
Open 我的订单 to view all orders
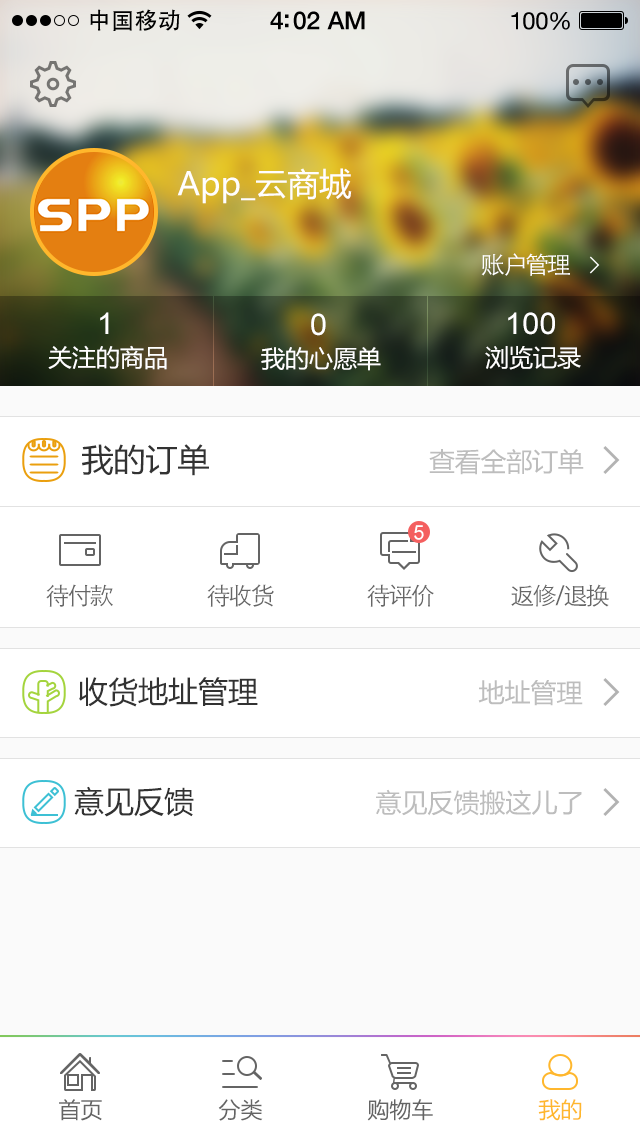tap(320, 461)
